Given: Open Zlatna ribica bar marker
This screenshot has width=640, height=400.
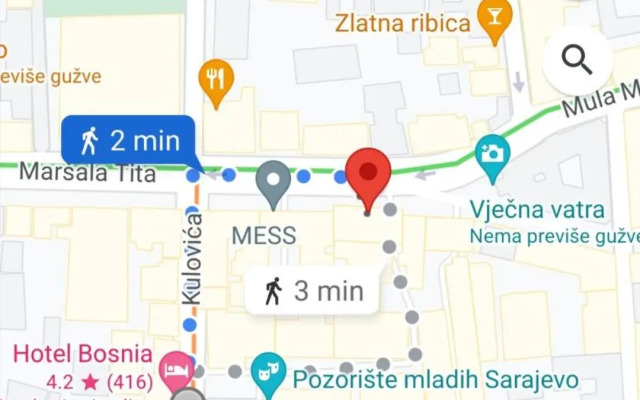Looking at the screenshot, I should click(494, 20).
